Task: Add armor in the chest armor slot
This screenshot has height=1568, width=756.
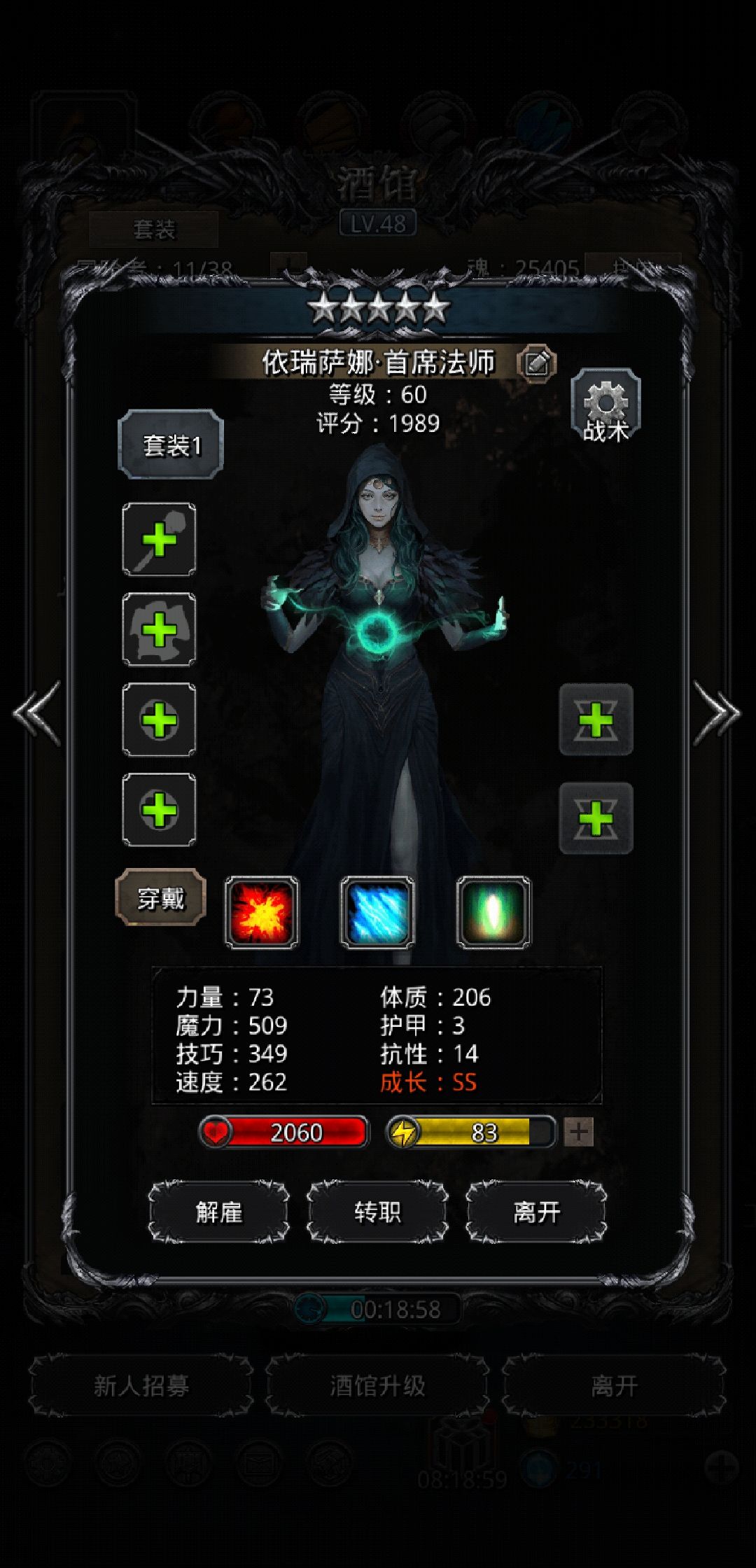Action: click(x=160, y=629)
